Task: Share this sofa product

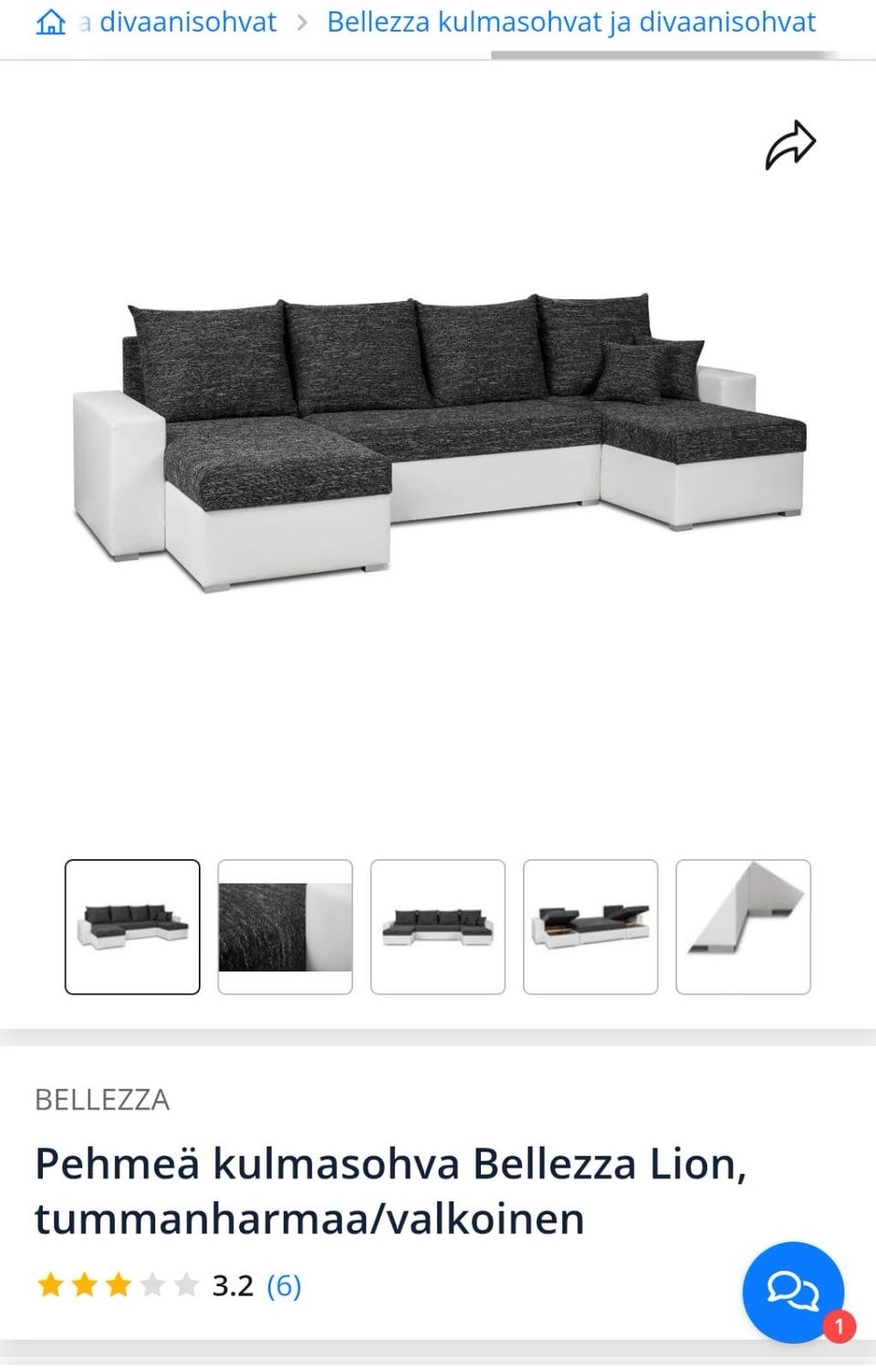Action: [x=789, y=146]
